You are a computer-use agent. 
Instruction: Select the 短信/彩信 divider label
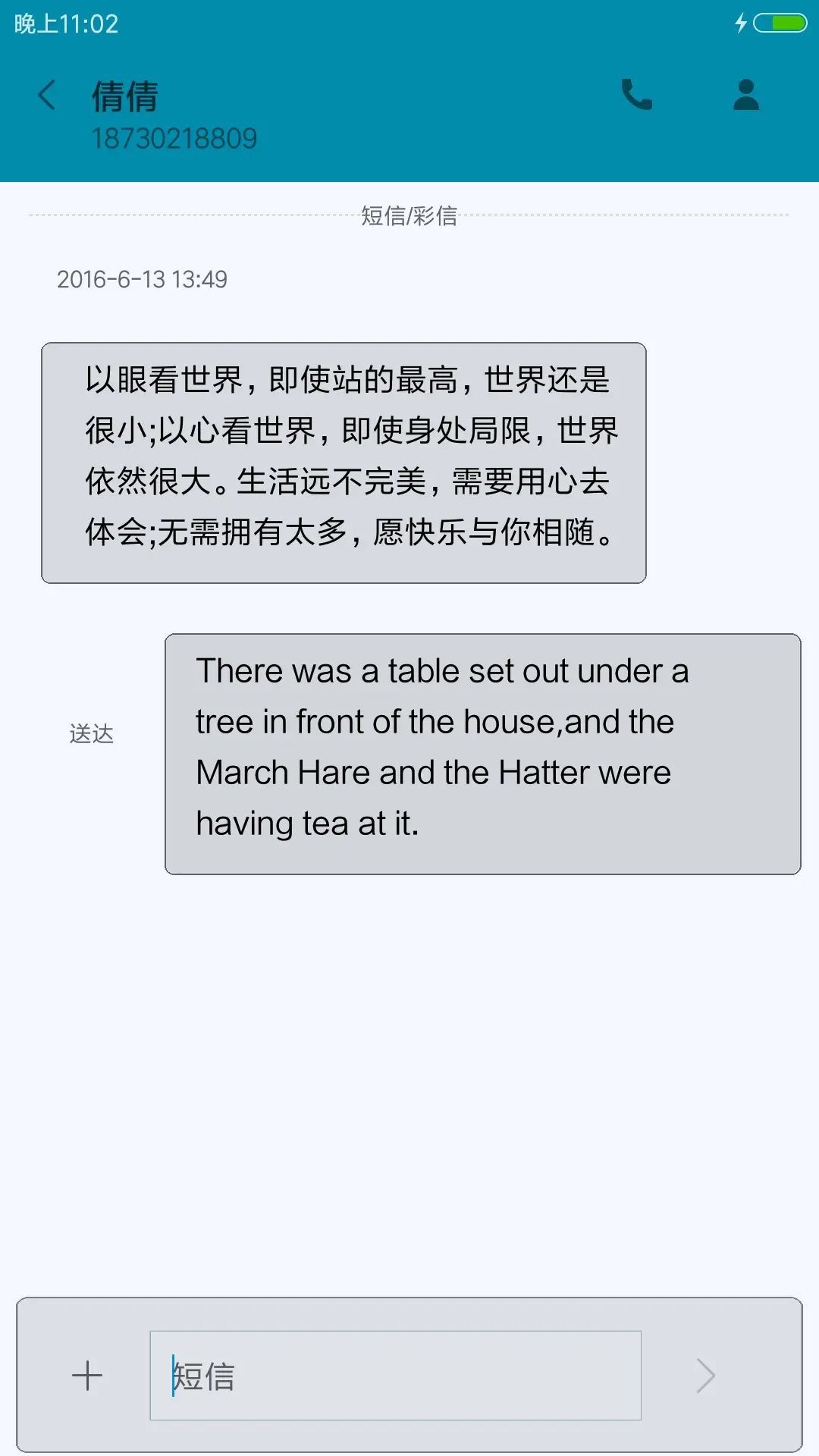[x=409, y=216]
